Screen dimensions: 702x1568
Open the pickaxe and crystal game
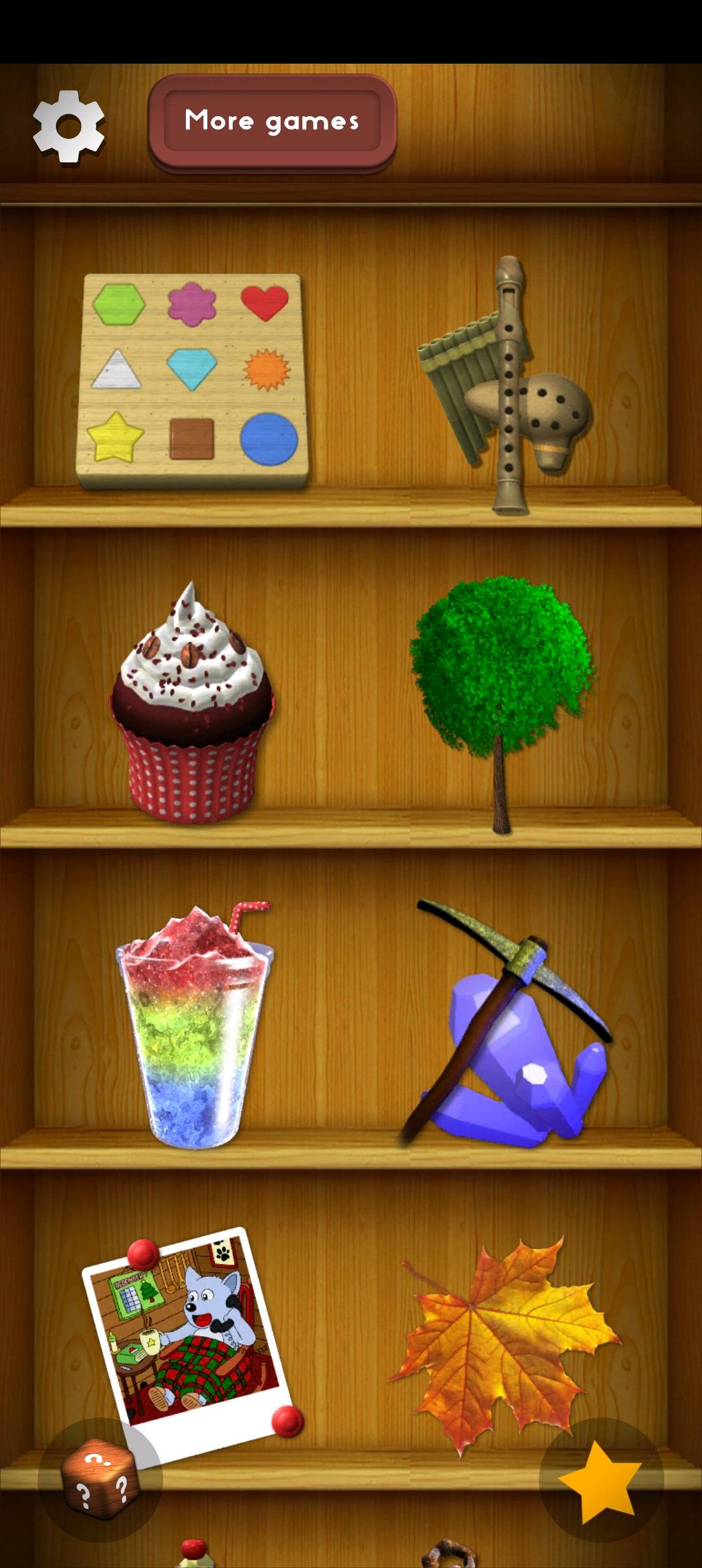[507, 1026]
